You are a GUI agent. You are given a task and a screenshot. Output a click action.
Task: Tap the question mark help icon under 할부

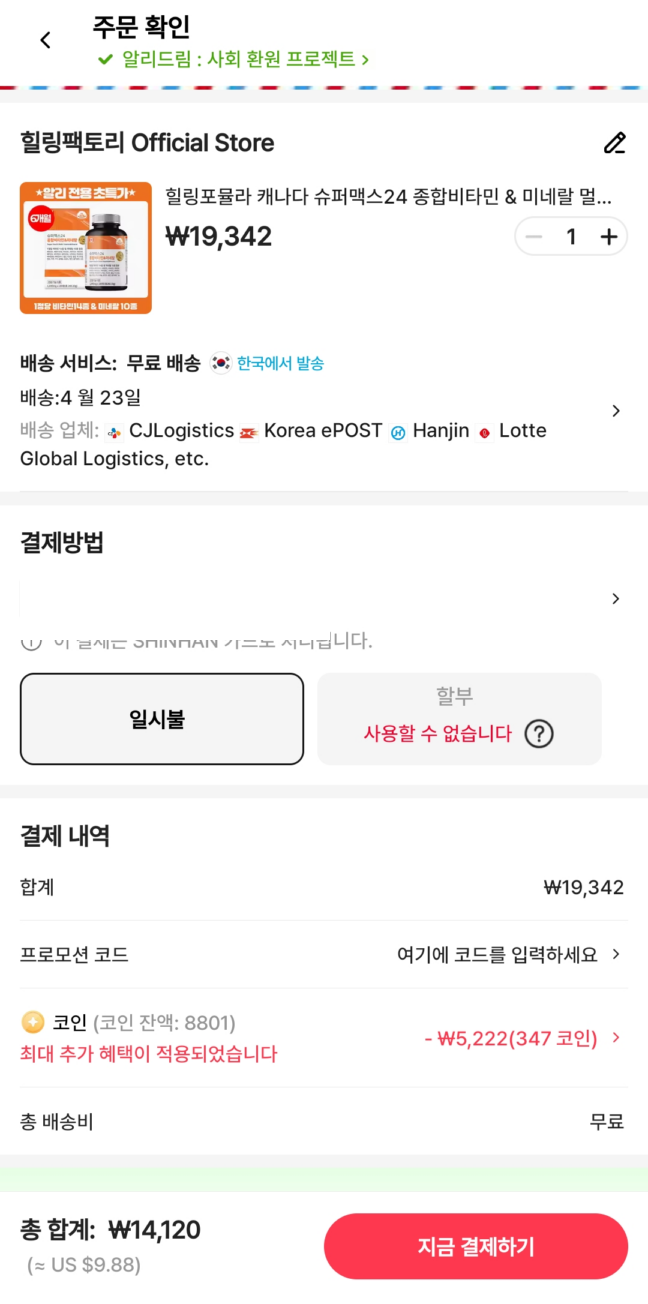pos(538,734)
